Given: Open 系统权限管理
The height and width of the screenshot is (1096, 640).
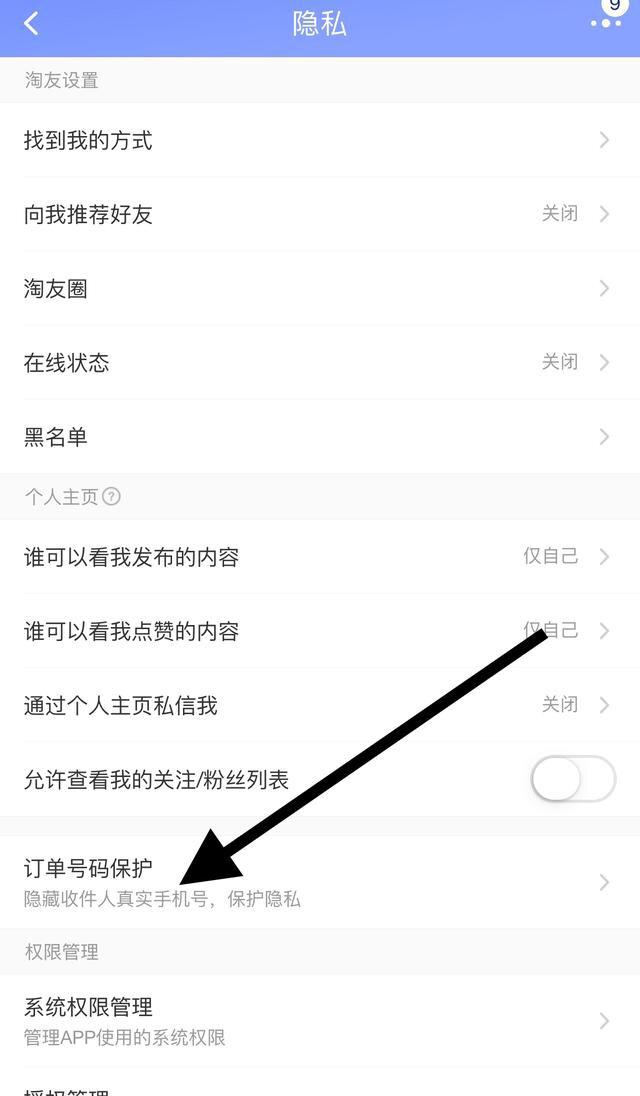Looking at the screenshot, I should (x=320, y=1021).
